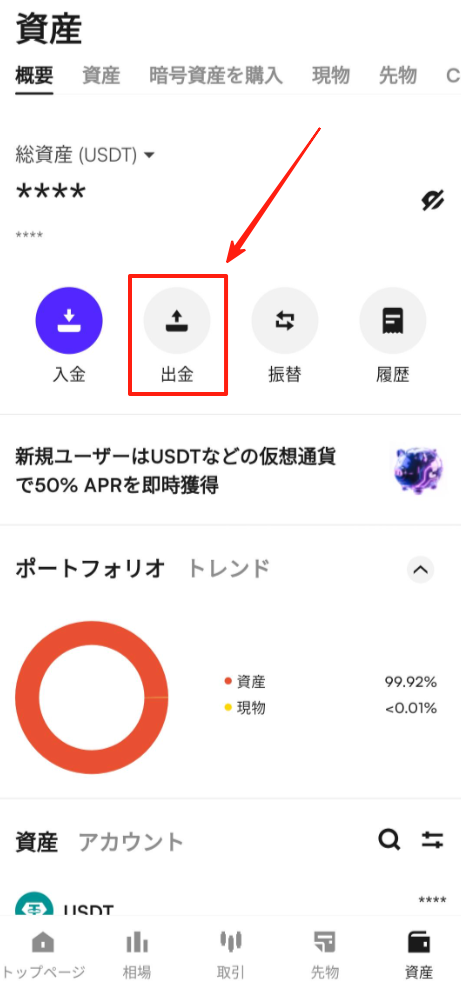This screenshot has height=994, width=462.
Task: Open the 50% APR new user banner
Action: (x=231, y=470)
